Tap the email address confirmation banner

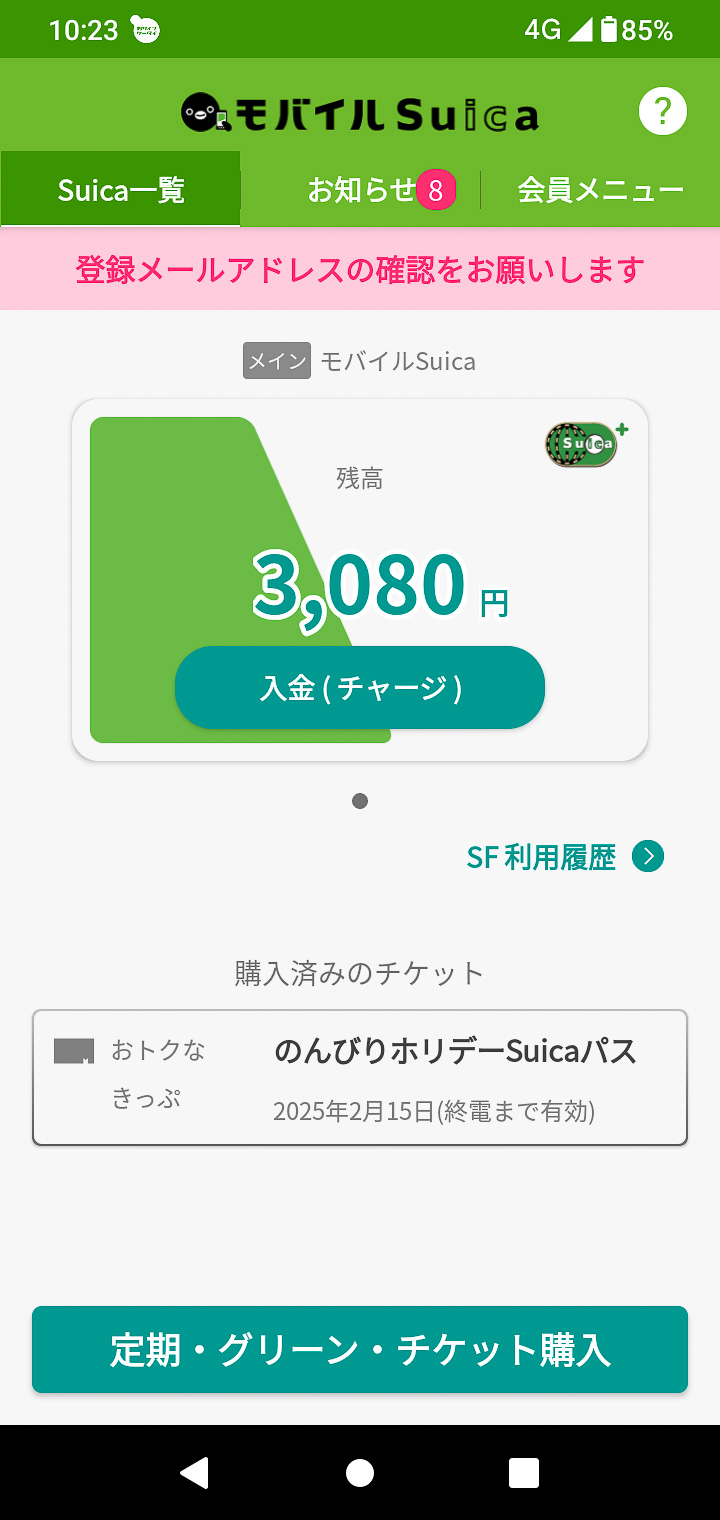pos(360,270)
